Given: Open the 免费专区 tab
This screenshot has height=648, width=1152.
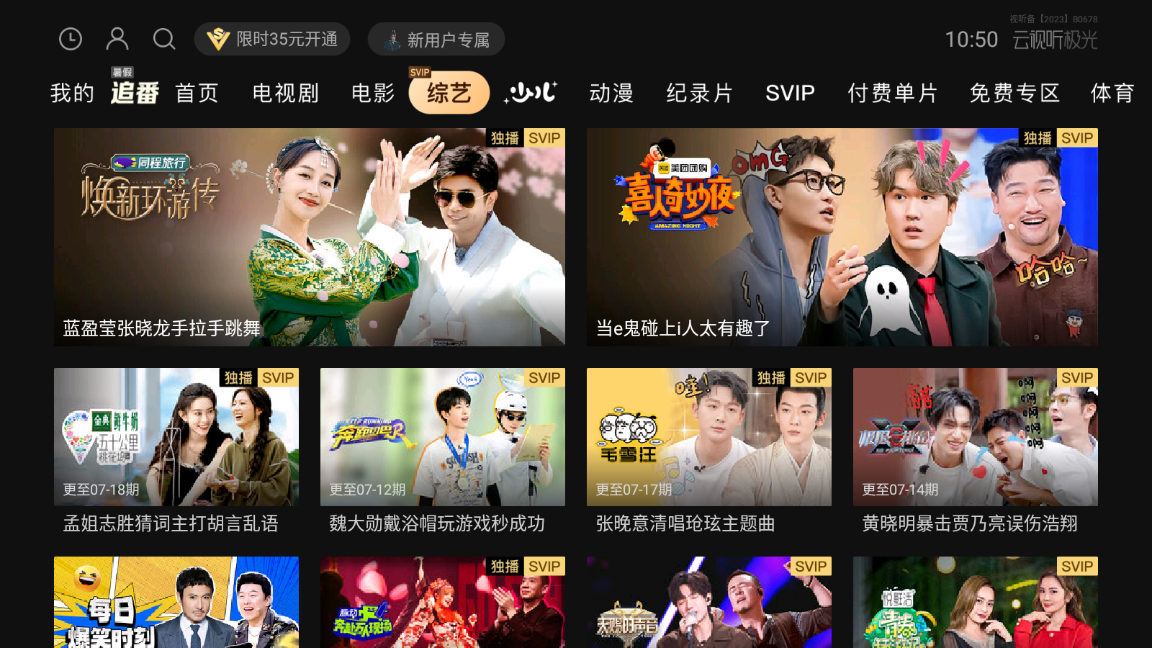Looking at the screenshot, I should (x=1014, y=93).
